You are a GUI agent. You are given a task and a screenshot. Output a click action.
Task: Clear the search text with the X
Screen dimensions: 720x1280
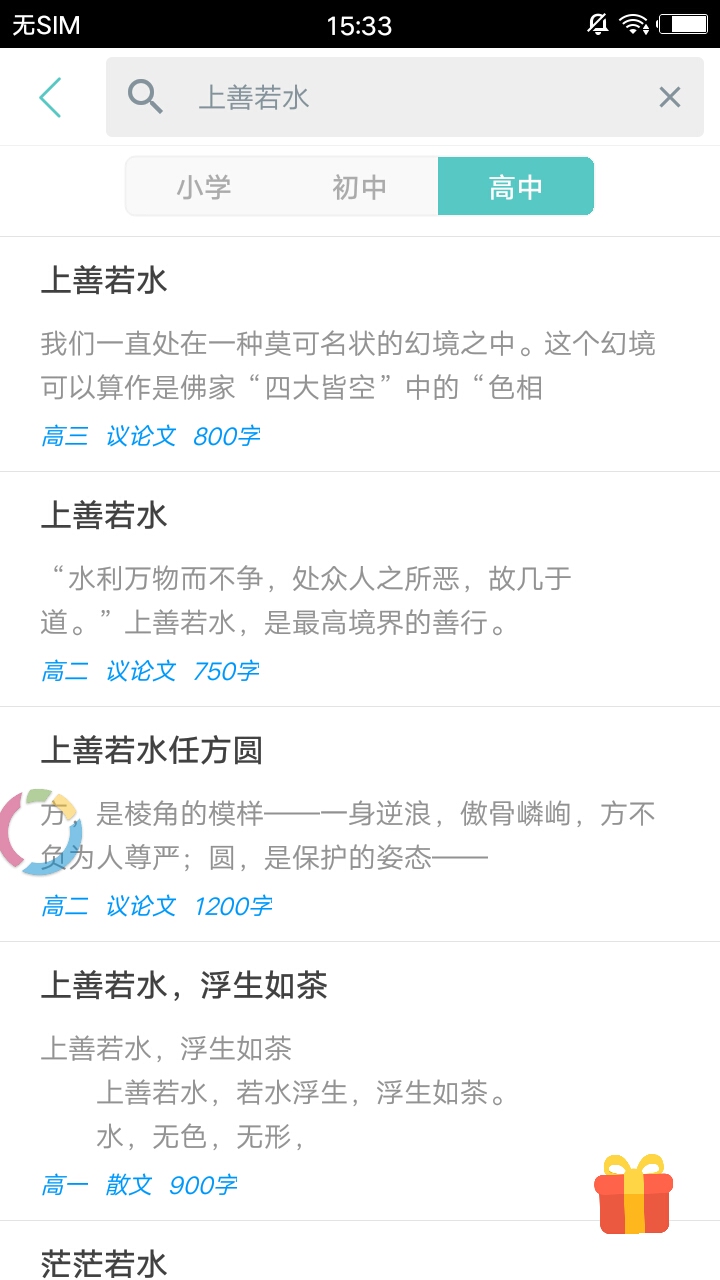[669, 97]
